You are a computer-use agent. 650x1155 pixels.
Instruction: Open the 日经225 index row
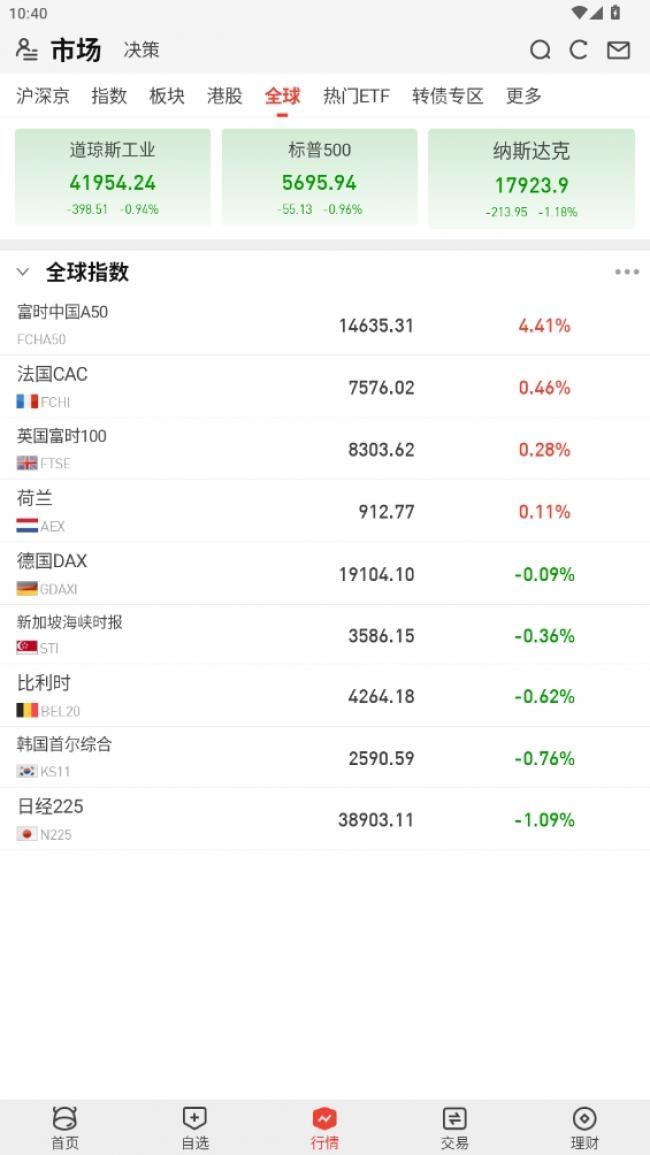pyautogui.click(x=325, y=819)
